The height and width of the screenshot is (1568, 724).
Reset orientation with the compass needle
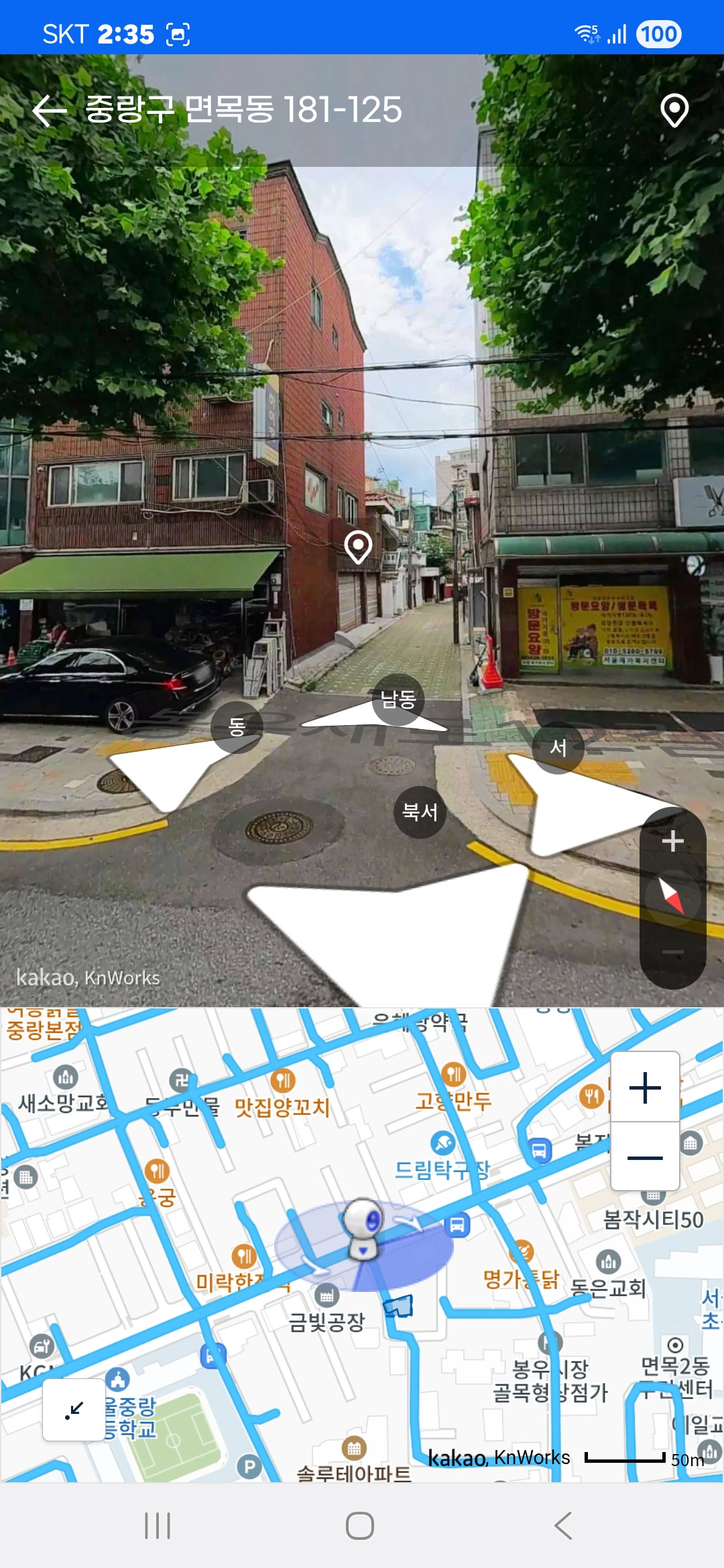click(672, 897)
